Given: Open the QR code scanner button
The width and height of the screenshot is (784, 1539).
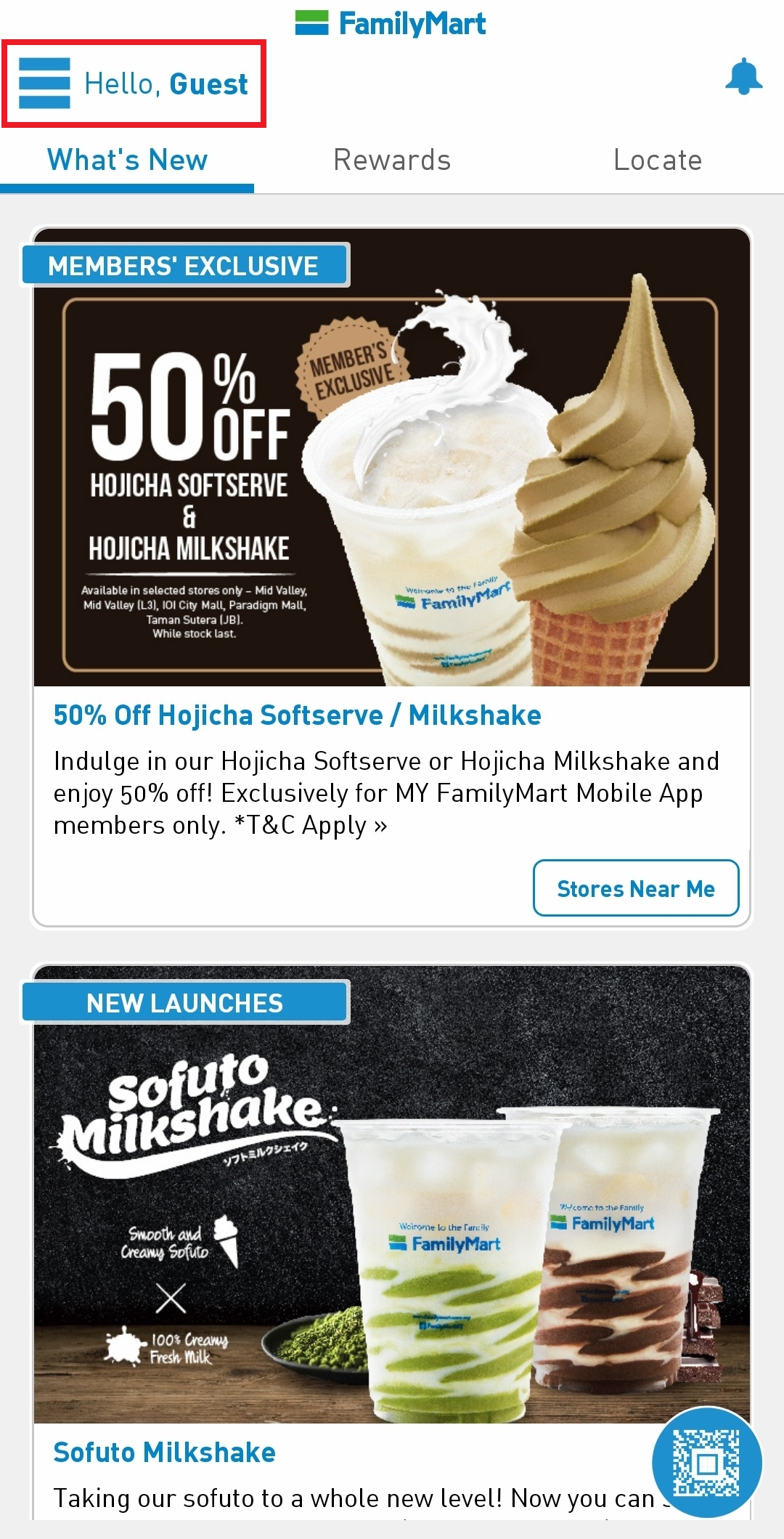Looking at the screenshot, I should coord(706,1462).
